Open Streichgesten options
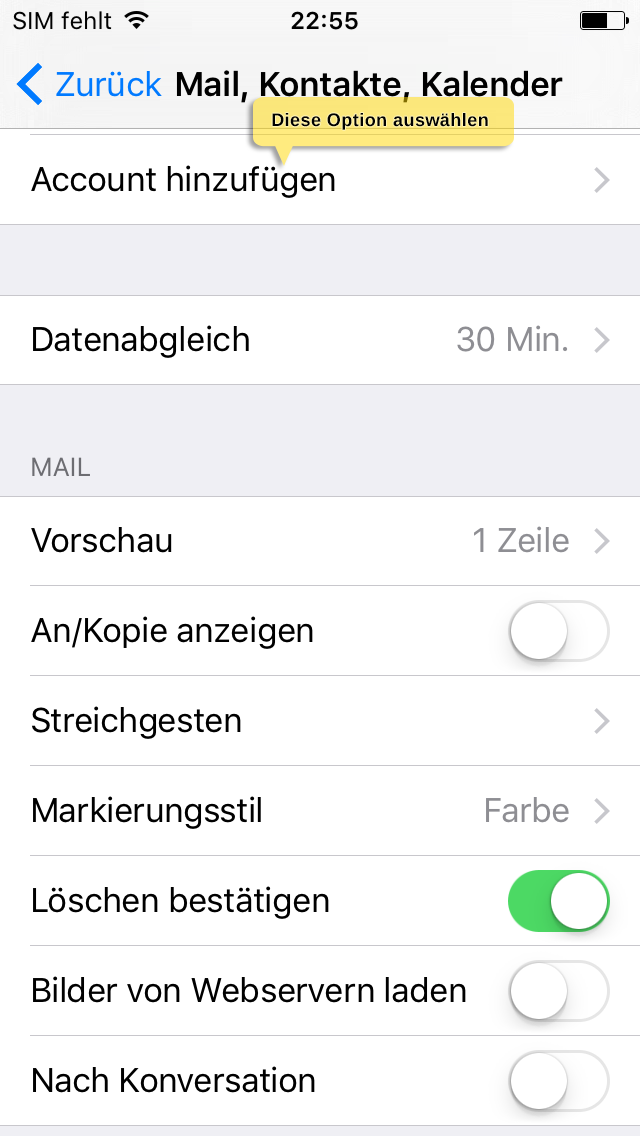 tap(320, 721)
